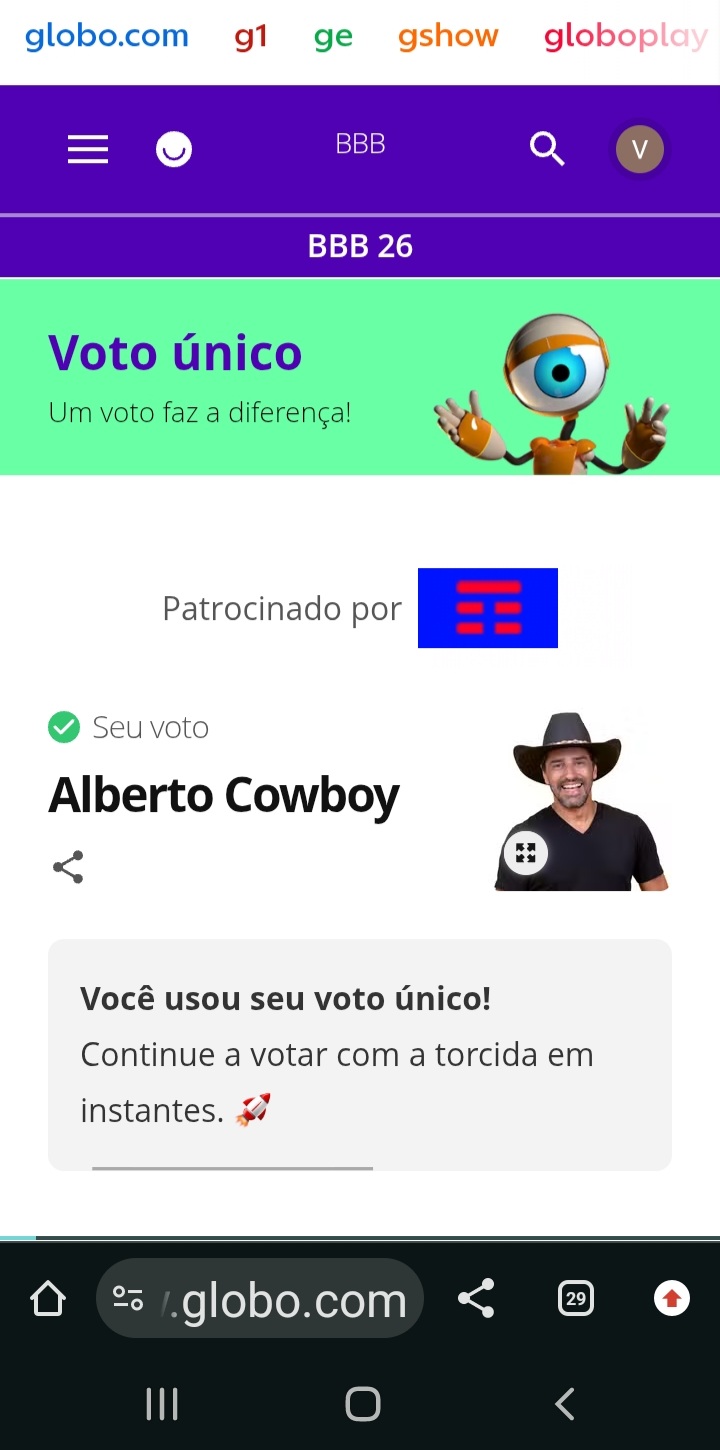Viewport: 720px width, 1450px height.
Task: Tap the gshow smiley logo icon
Action: point(174,150)
